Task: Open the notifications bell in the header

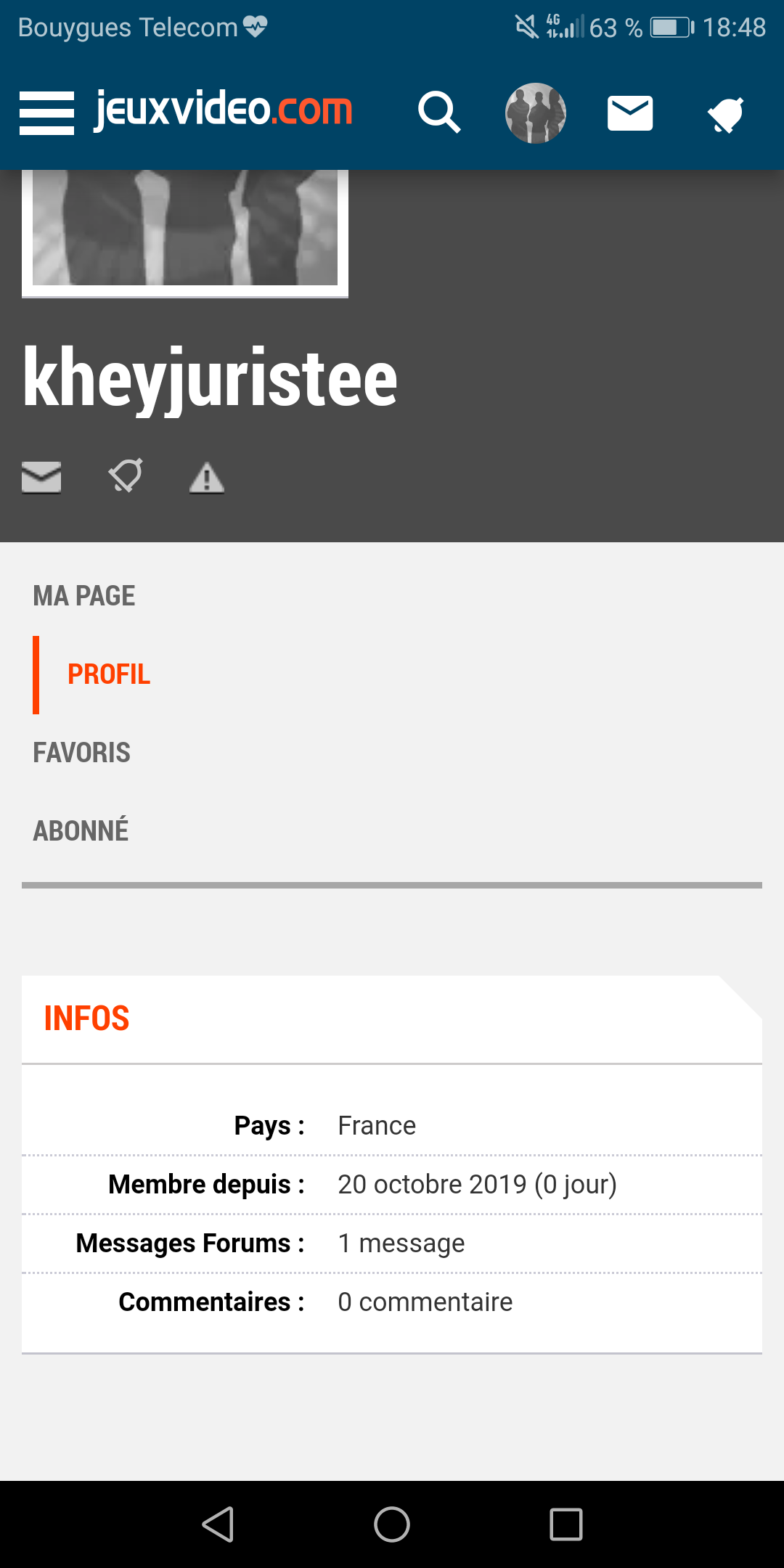Action: [725, 114]
